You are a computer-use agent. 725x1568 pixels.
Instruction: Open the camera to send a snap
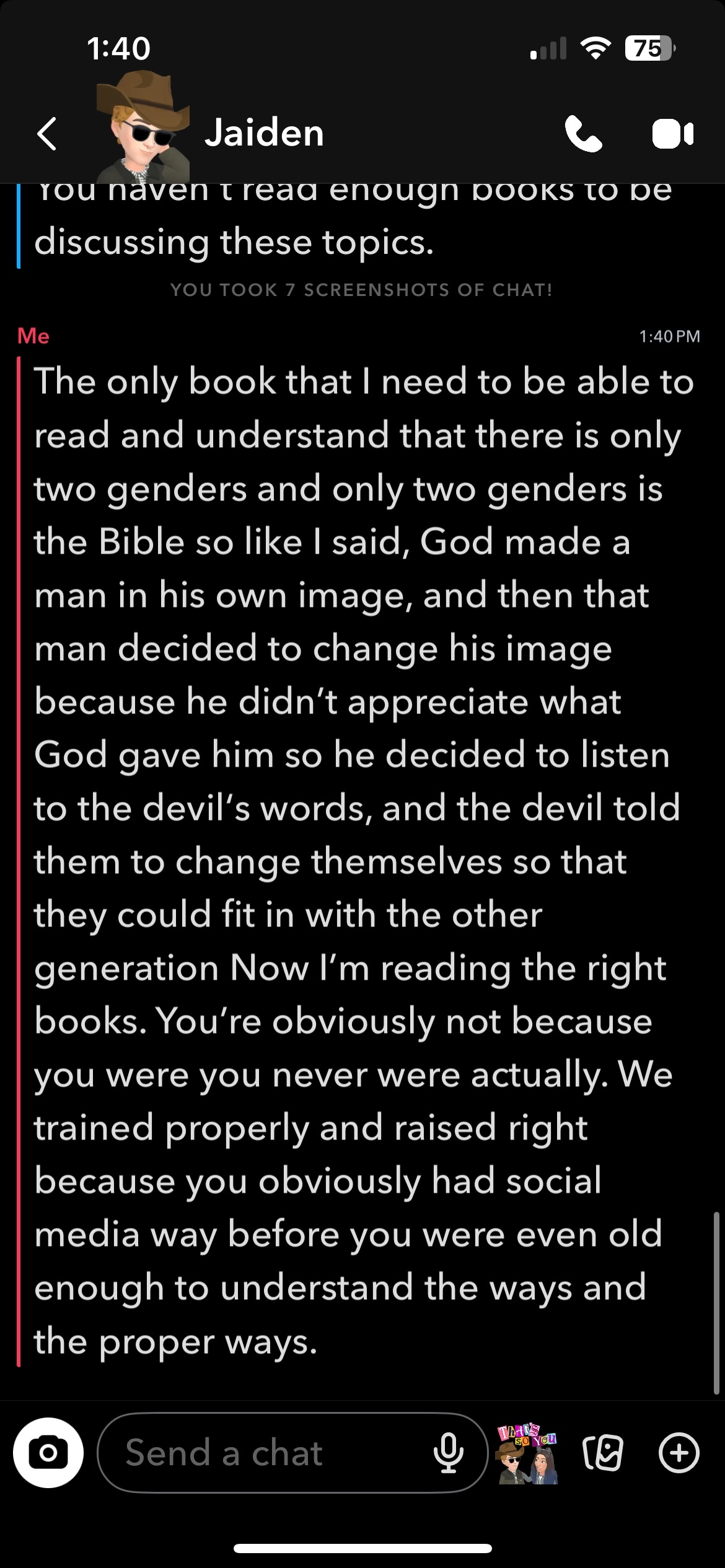[48, 1453]
